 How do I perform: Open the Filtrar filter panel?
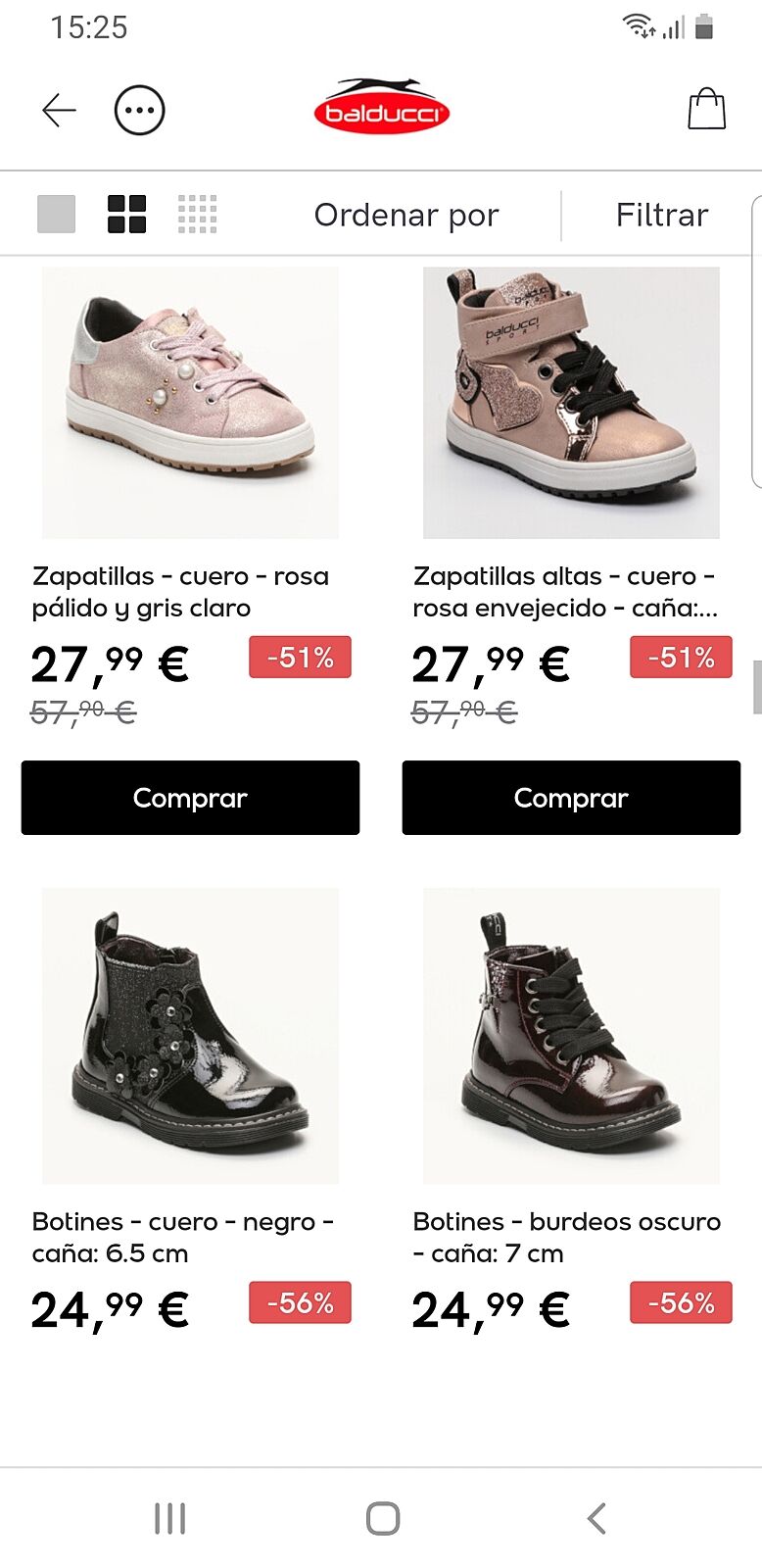(x=661, y=215)
